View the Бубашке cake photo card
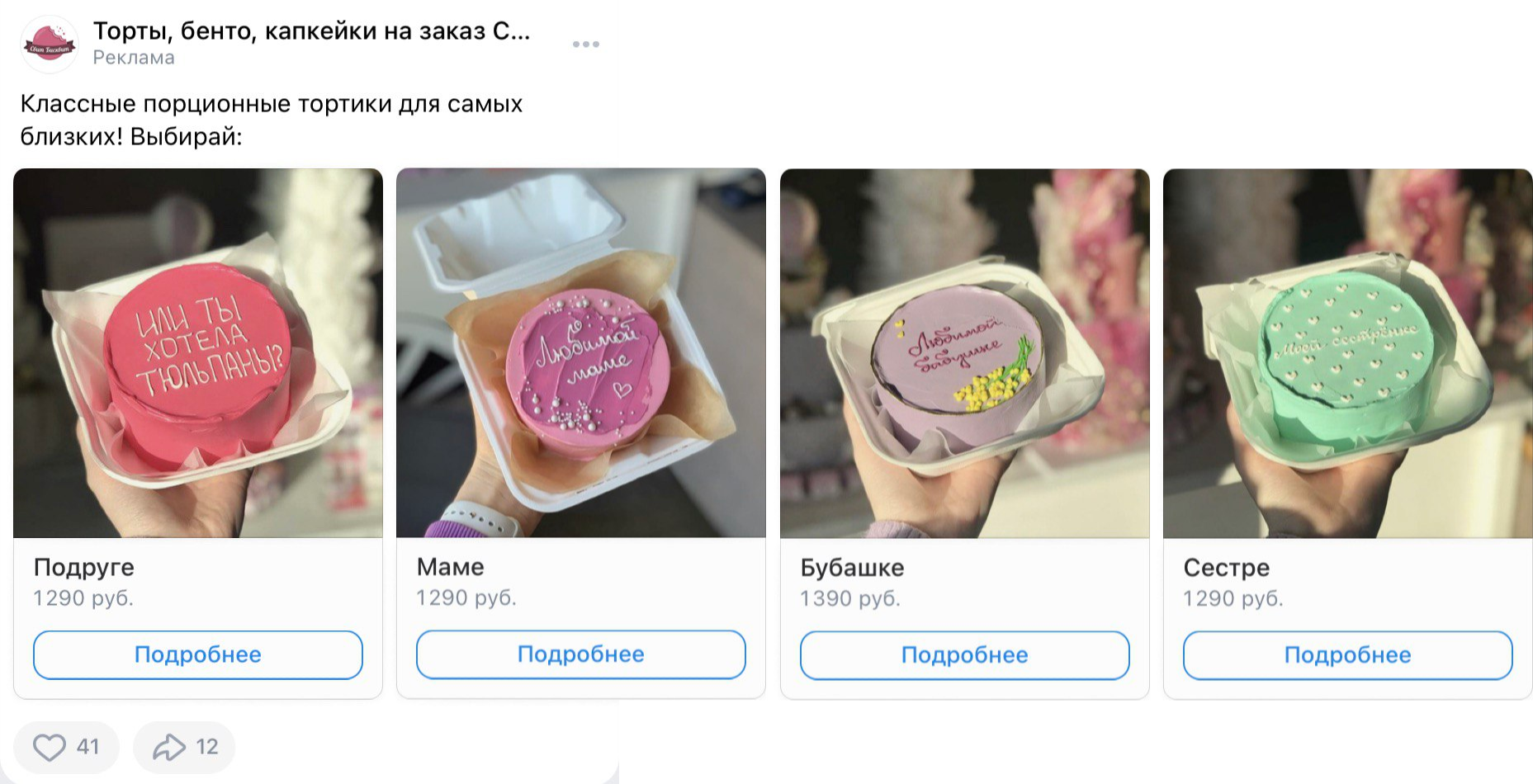The width and height of the screenshot is (1533, 784). 964,353
